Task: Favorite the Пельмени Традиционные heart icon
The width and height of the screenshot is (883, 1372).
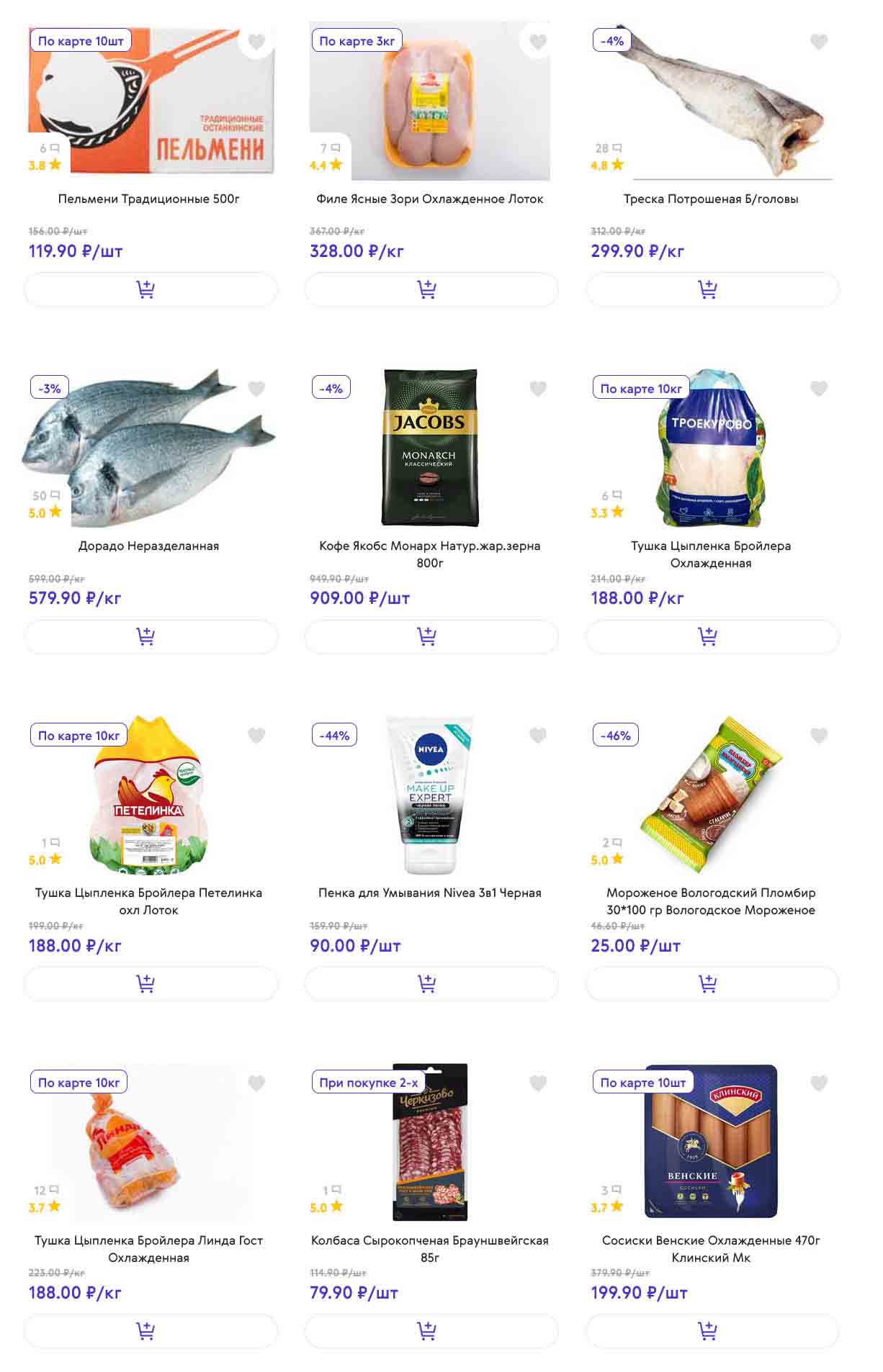Action: tap(256, 42)
